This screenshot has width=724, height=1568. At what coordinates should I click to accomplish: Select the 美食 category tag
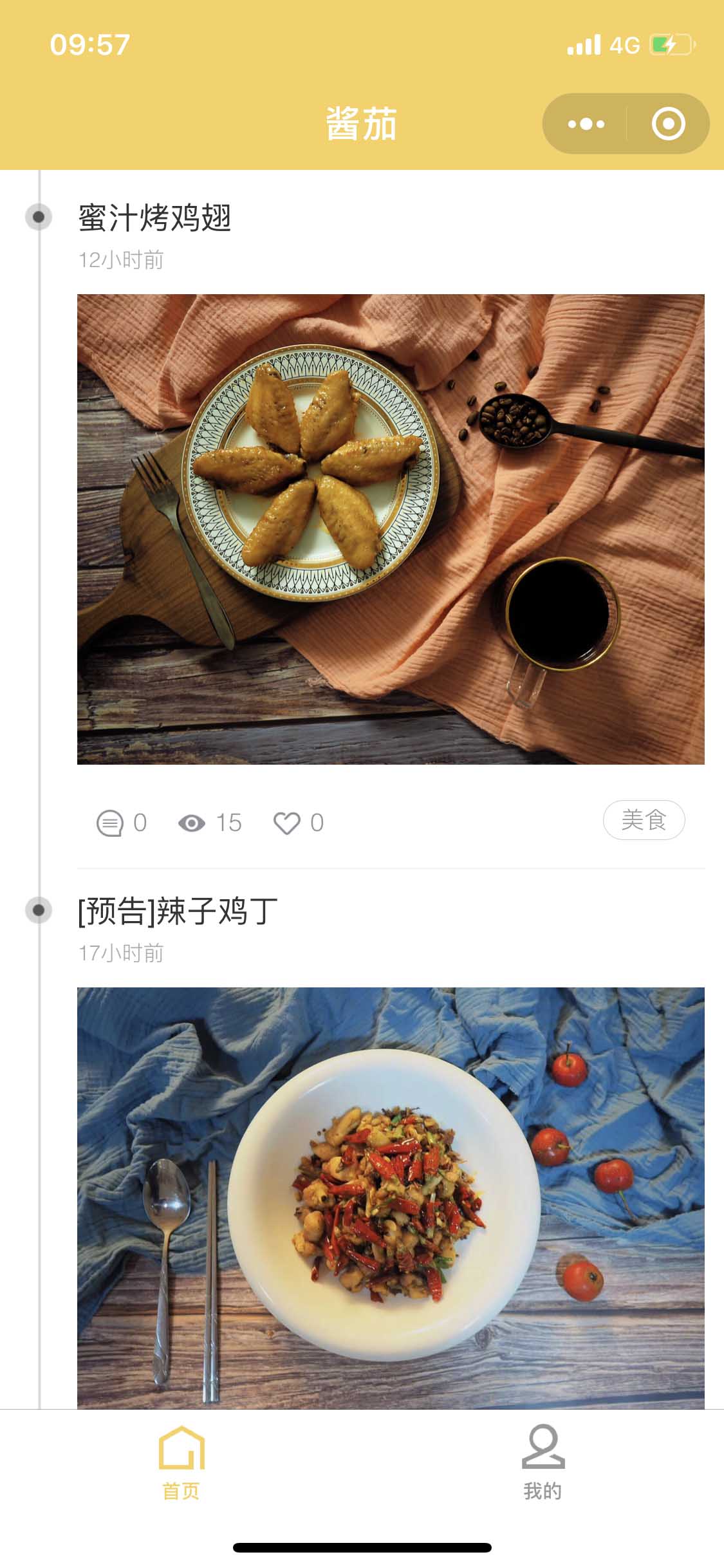point(644,820)
